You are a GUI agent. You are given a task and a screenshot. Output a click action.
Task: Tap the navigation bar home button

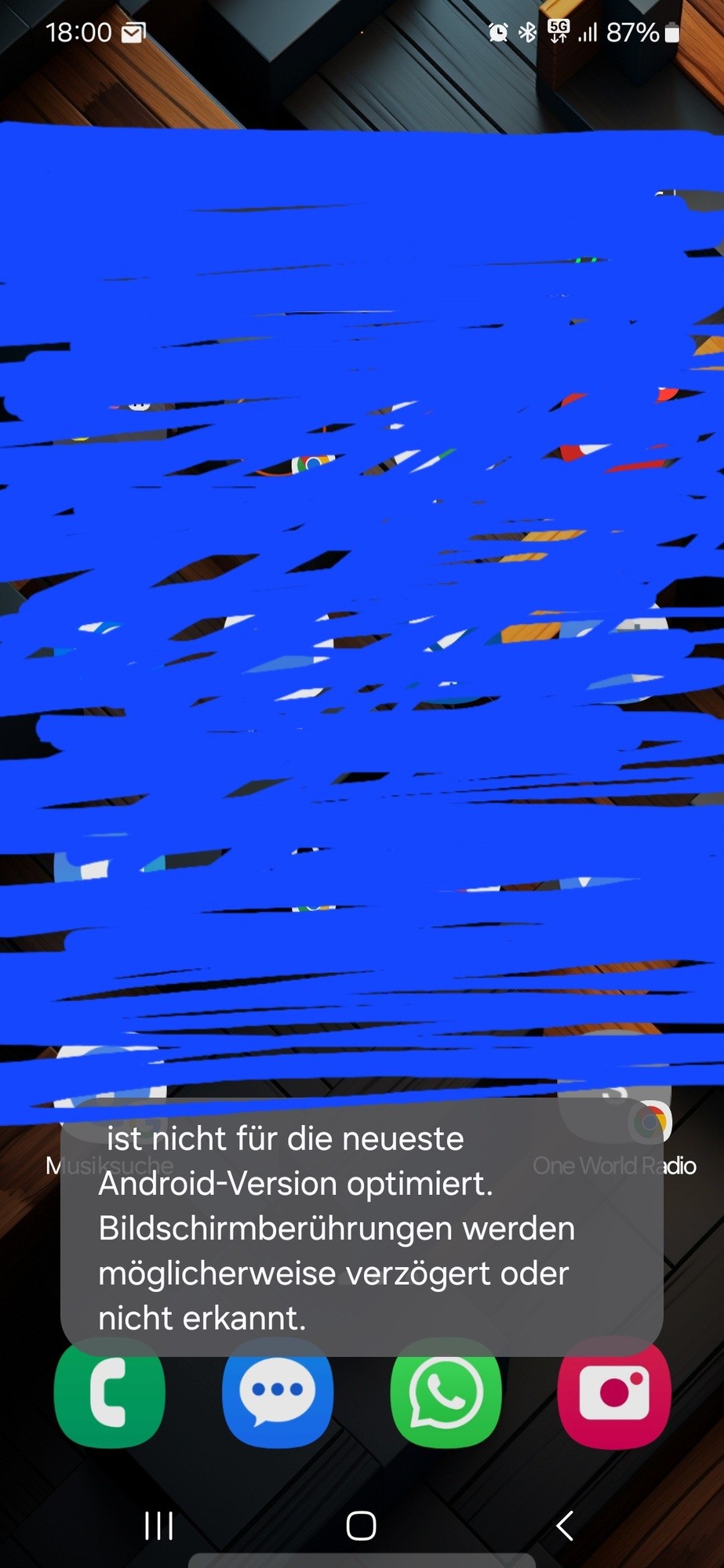pos(362,1526)
